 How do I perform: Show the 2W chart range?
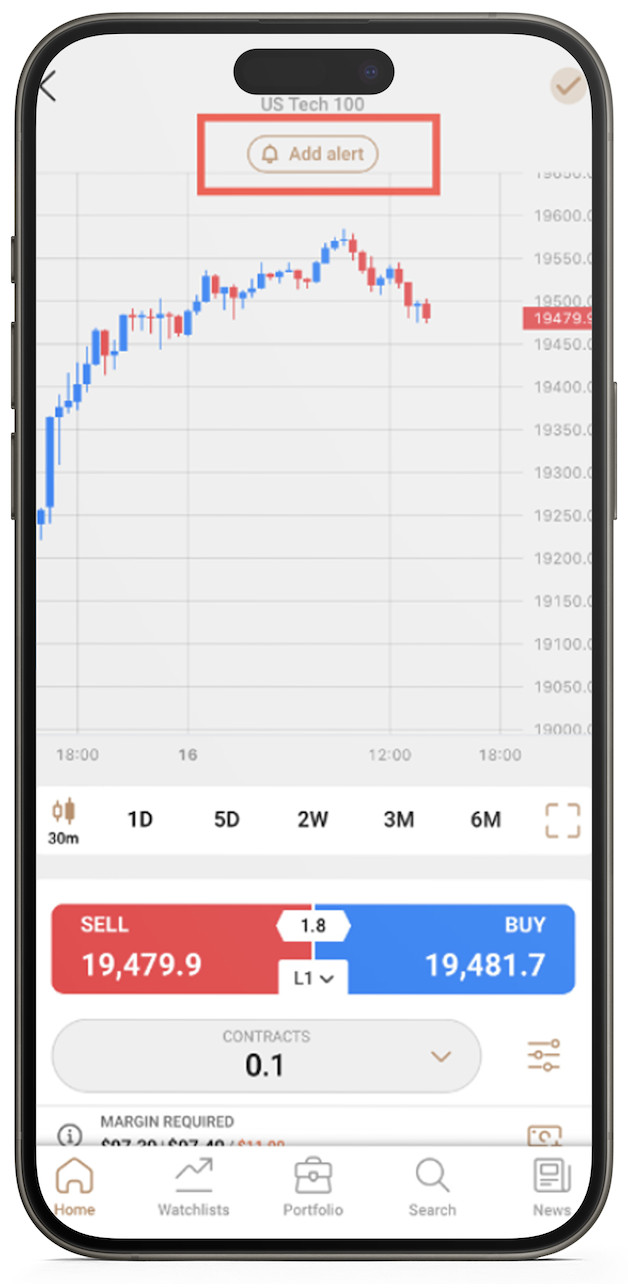312,820
